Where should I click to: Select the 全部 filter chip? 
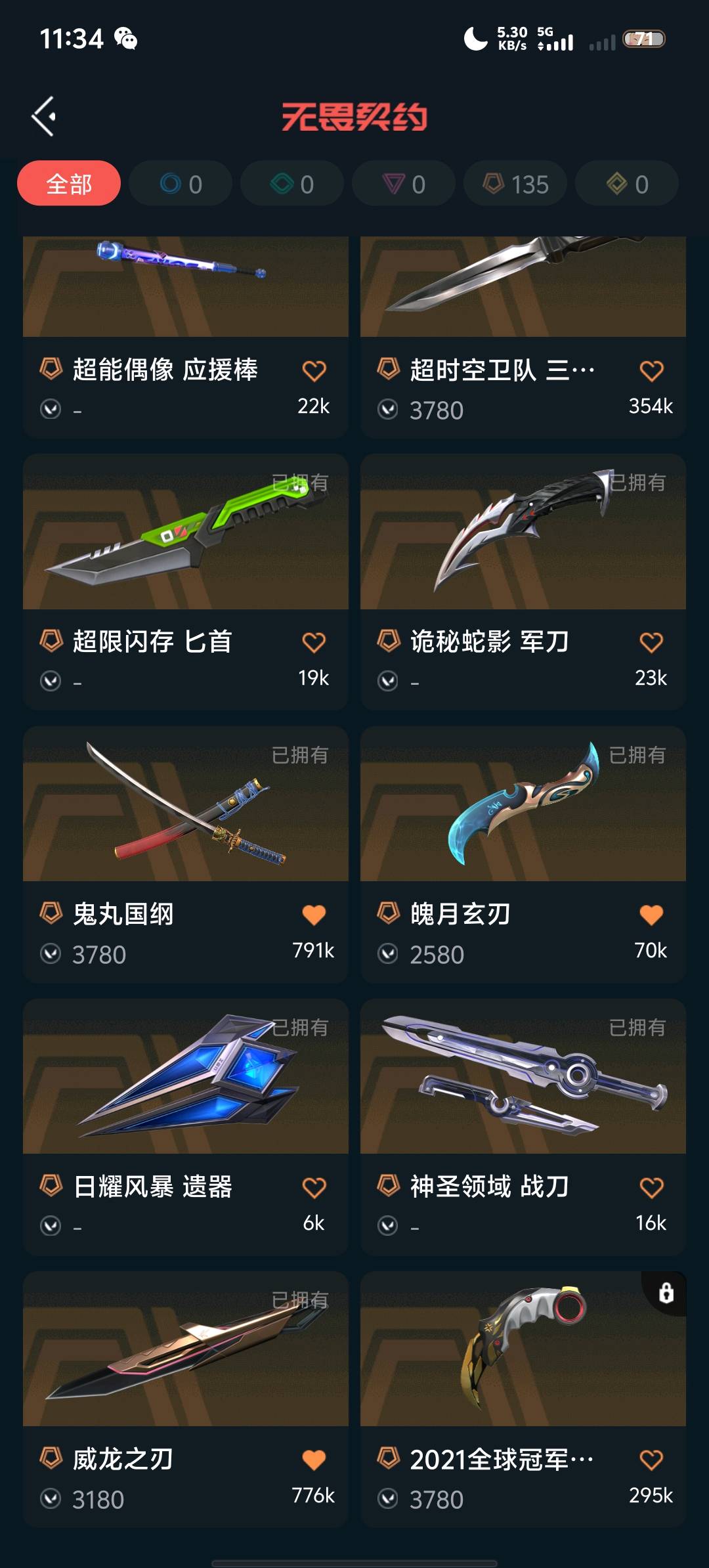(69, 184)
